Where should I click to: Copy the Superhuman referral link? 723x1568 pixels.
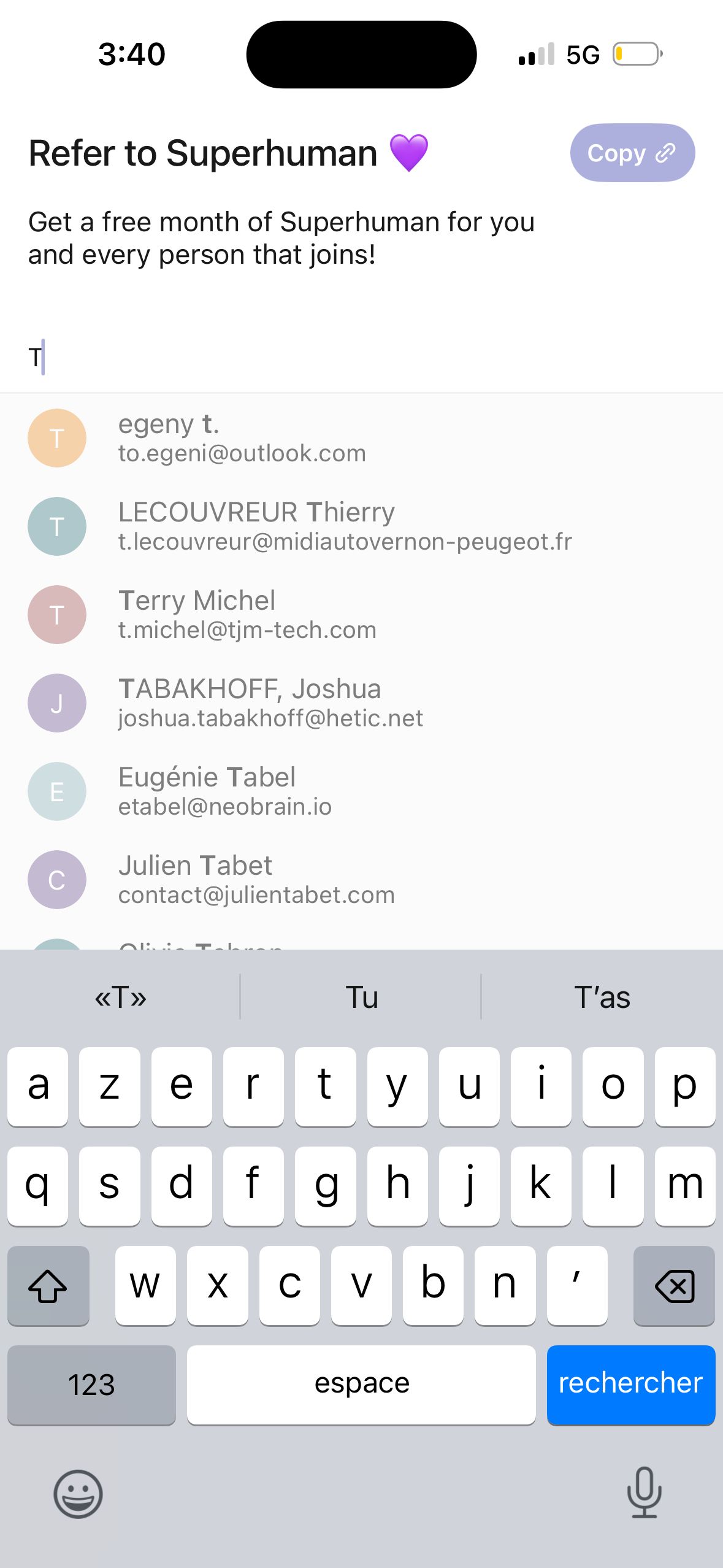(632, 153)
